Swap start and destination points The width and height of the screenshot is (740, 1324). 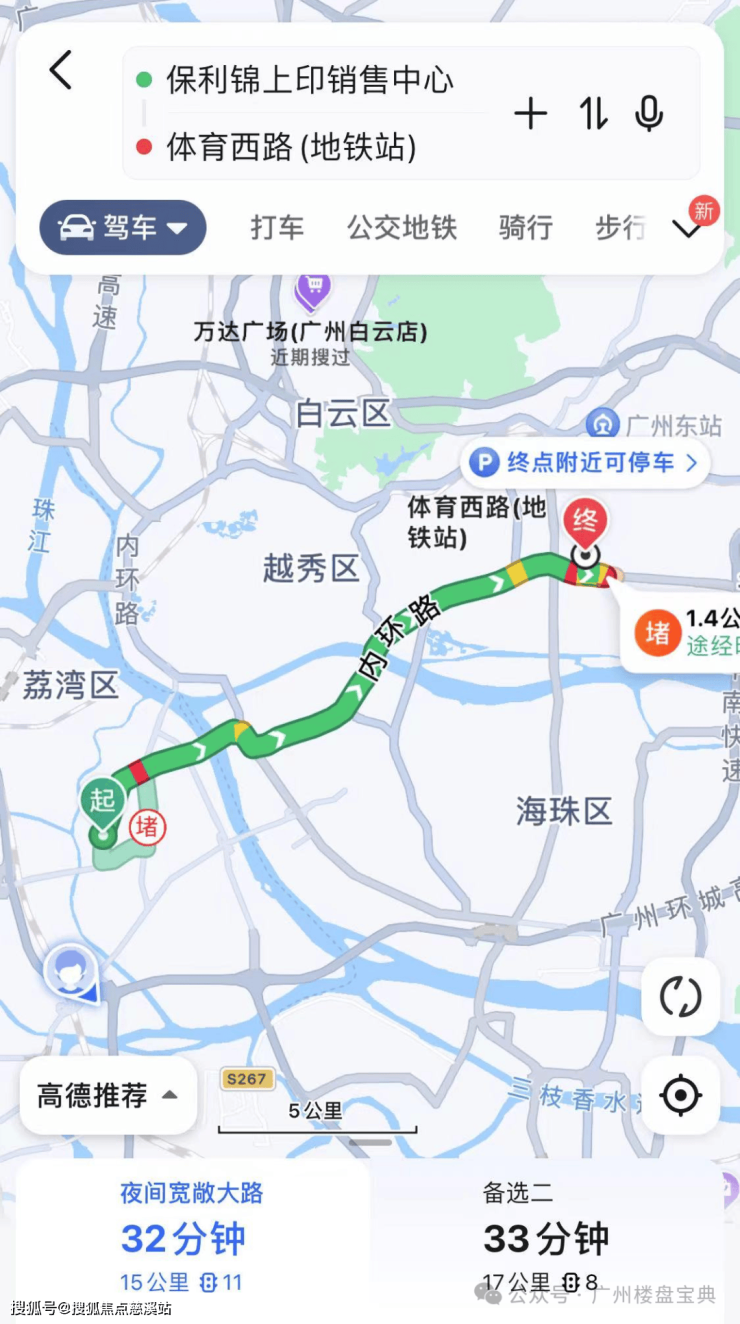click(x=593, y=114)
